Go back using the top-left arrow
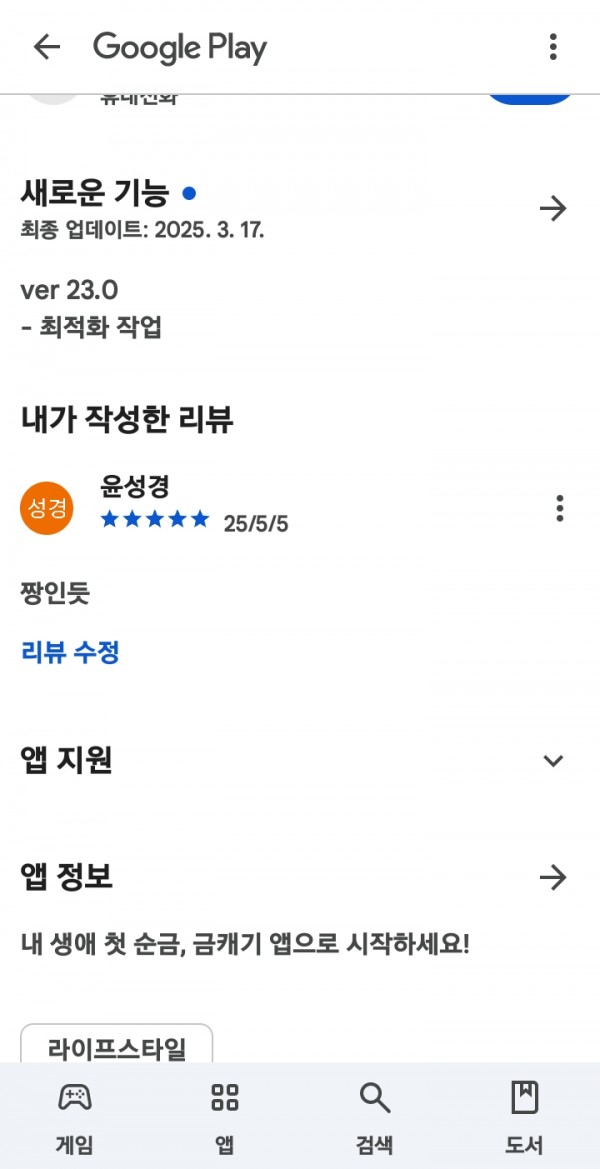Viewport: 600px width, 1169px height. [46, 47]
